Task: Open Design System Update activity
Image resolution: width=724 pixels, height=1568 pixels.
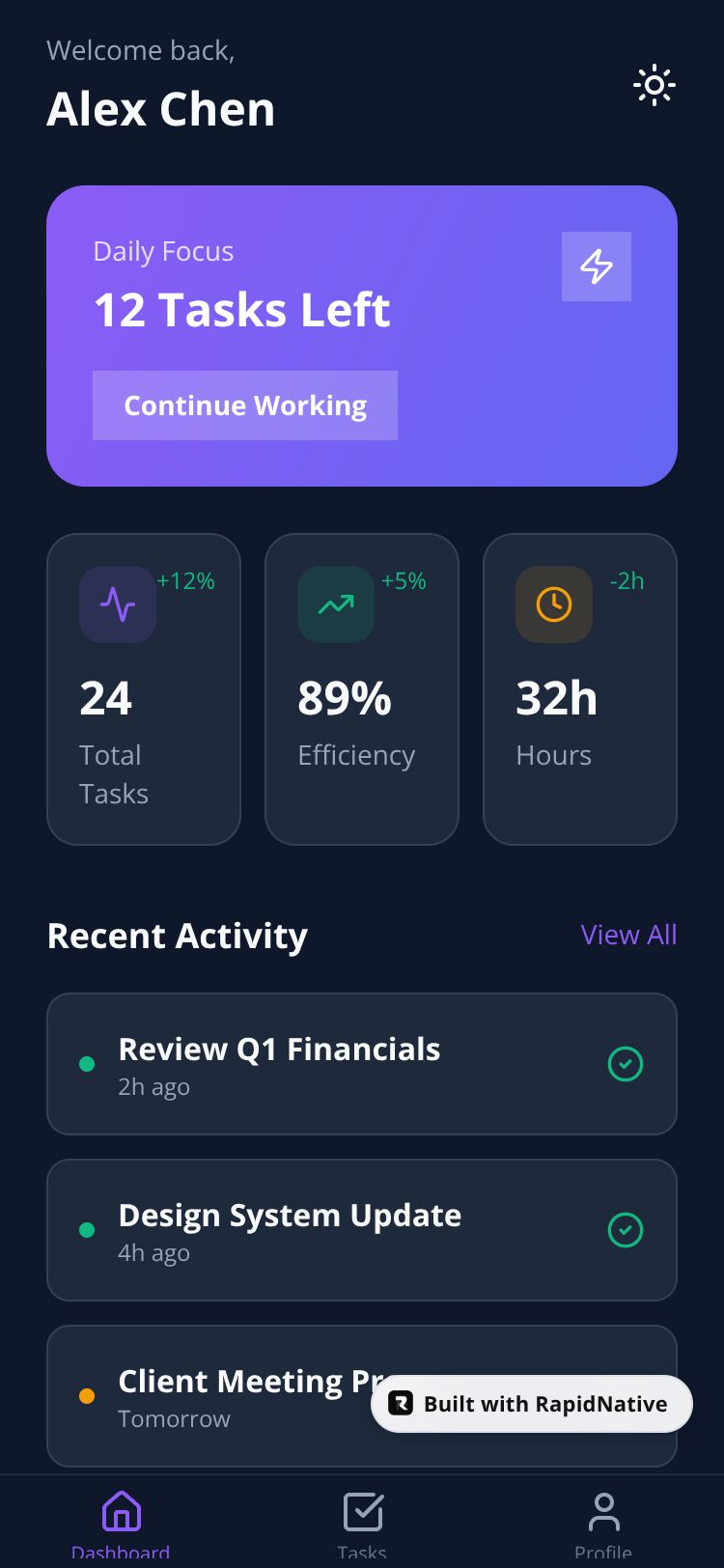Action: (x=362, y=1230)
